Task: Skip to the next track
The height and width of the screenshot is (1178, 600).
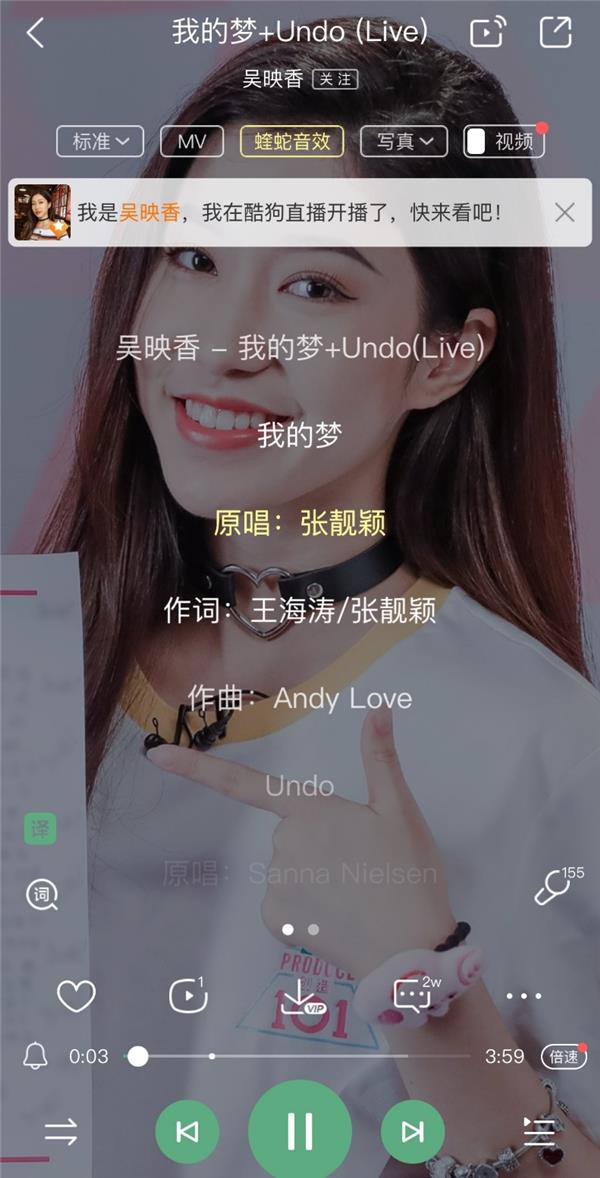Action: click(x=412, y=1131)
